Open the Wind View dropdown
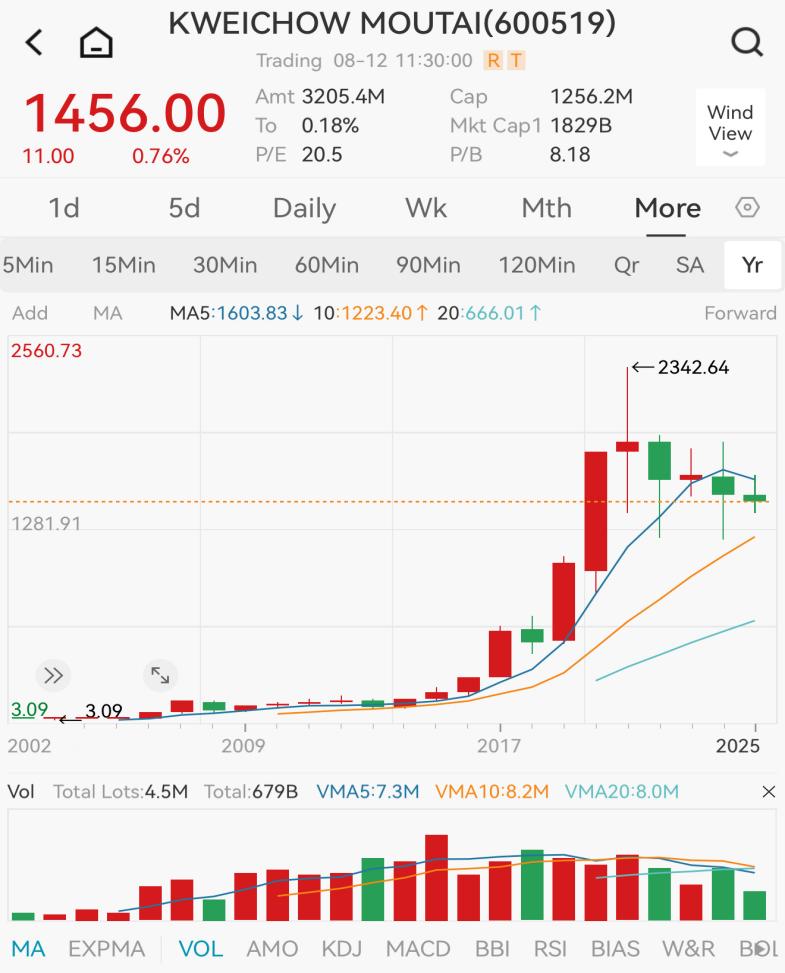785x973 pixels. click(730, 127)
